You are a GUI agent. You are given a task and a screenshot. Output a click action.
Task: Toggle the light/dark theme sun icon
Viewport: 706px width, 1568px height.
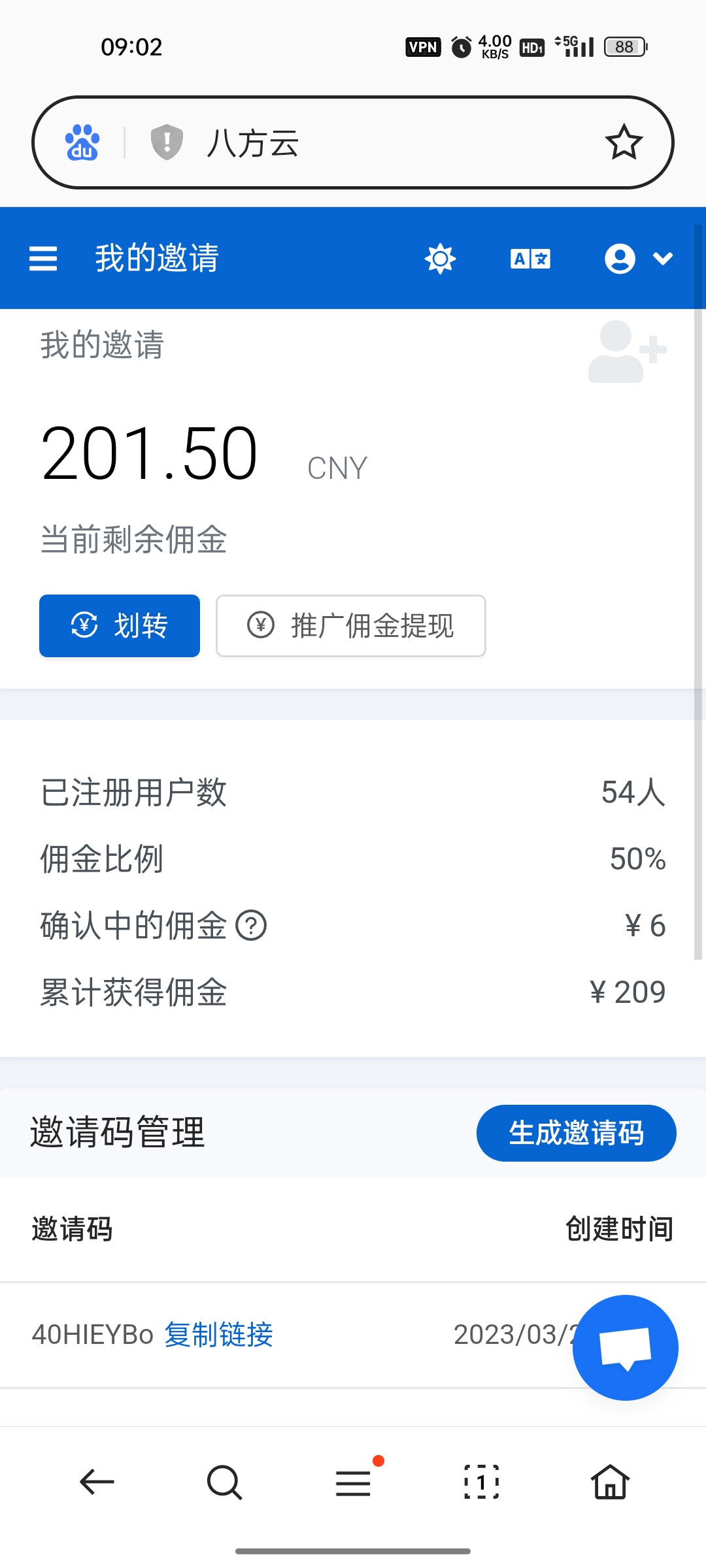click(440, 259)
